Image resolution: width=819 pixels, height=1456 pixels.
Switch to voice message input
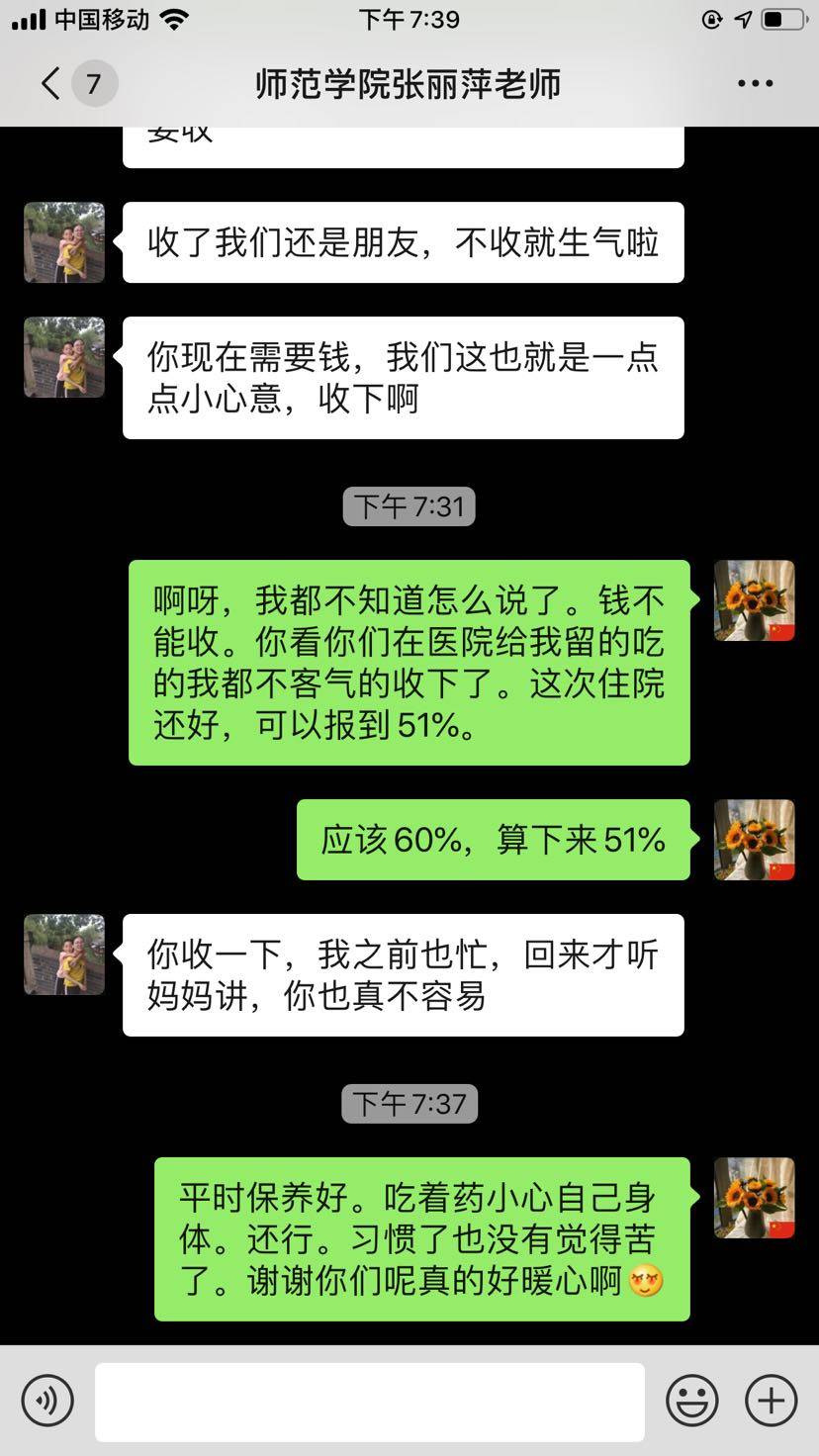point(46,1401)
